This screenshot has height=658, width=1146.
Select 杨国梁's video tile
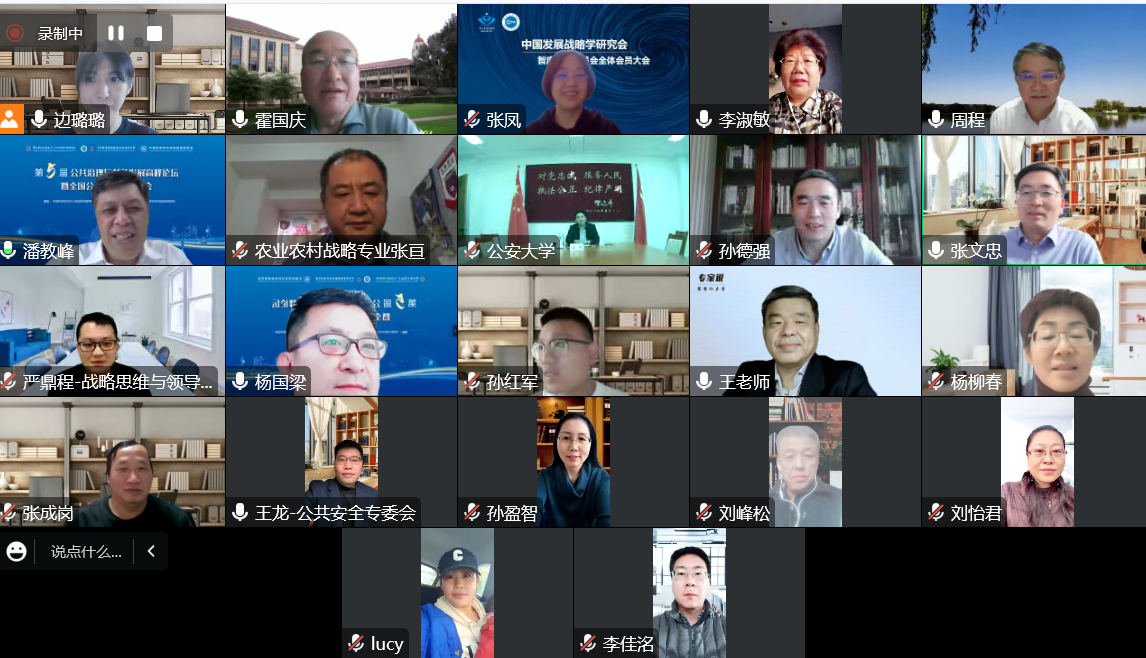(341, 331)
